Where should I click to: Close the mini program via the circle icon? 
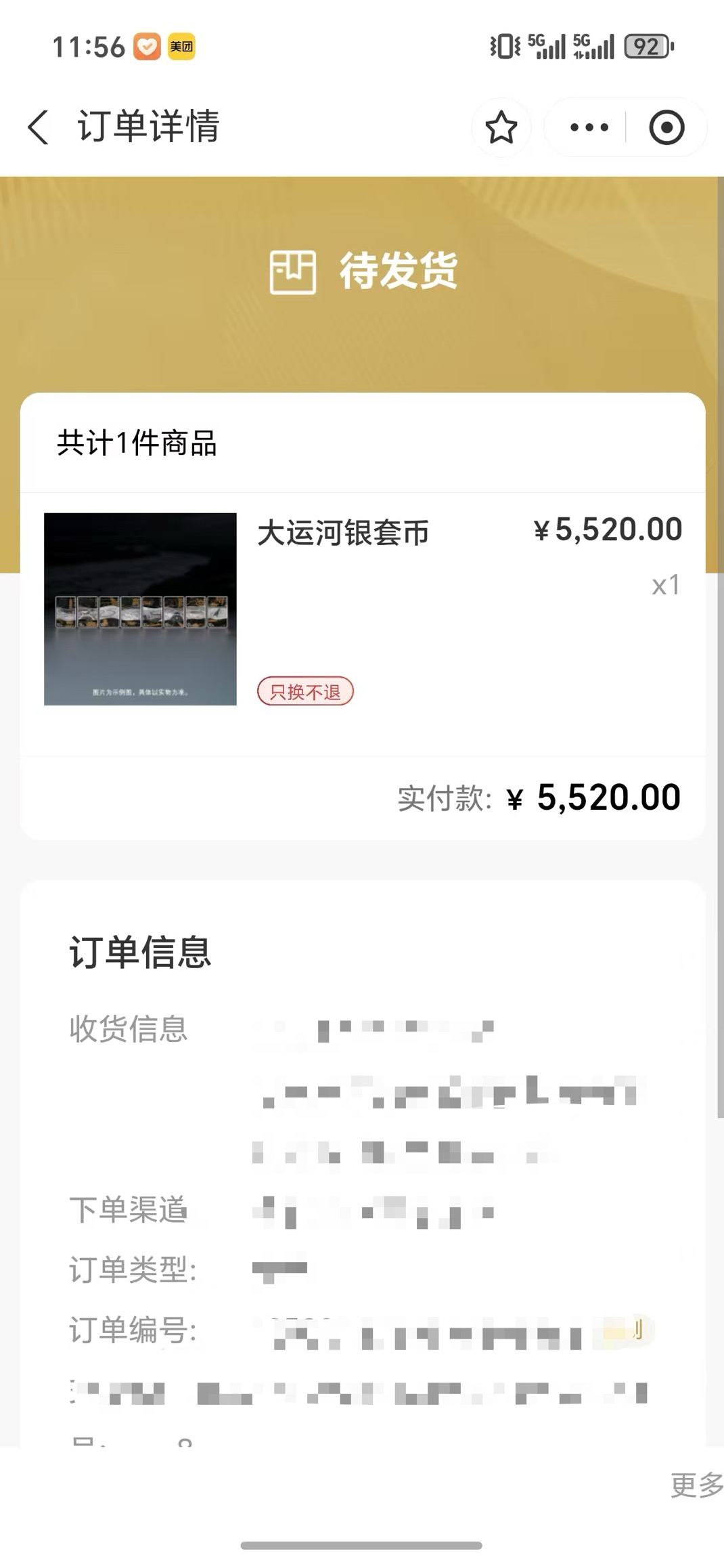point(666,127)
